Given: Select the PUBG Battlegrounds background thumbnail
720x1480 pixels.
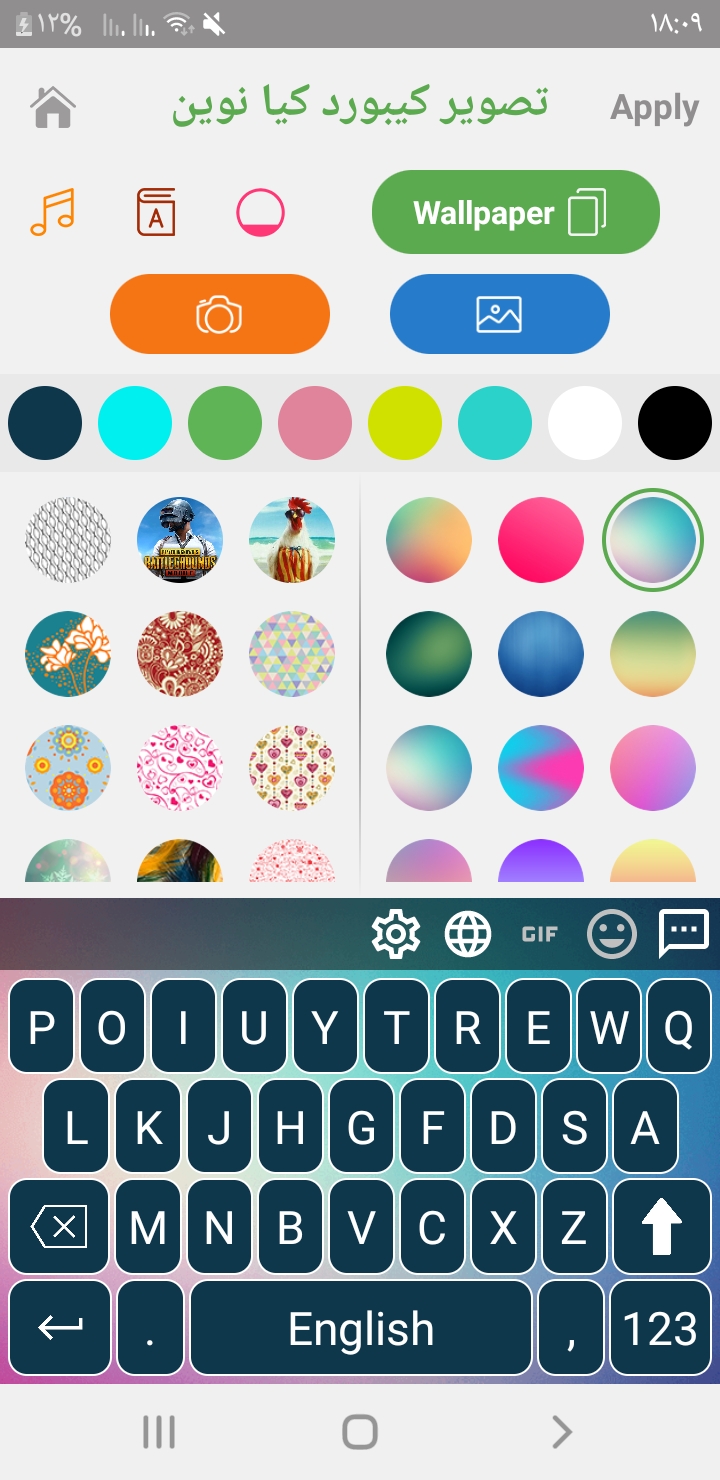Looking at the screenshot, I should point(180,540).
